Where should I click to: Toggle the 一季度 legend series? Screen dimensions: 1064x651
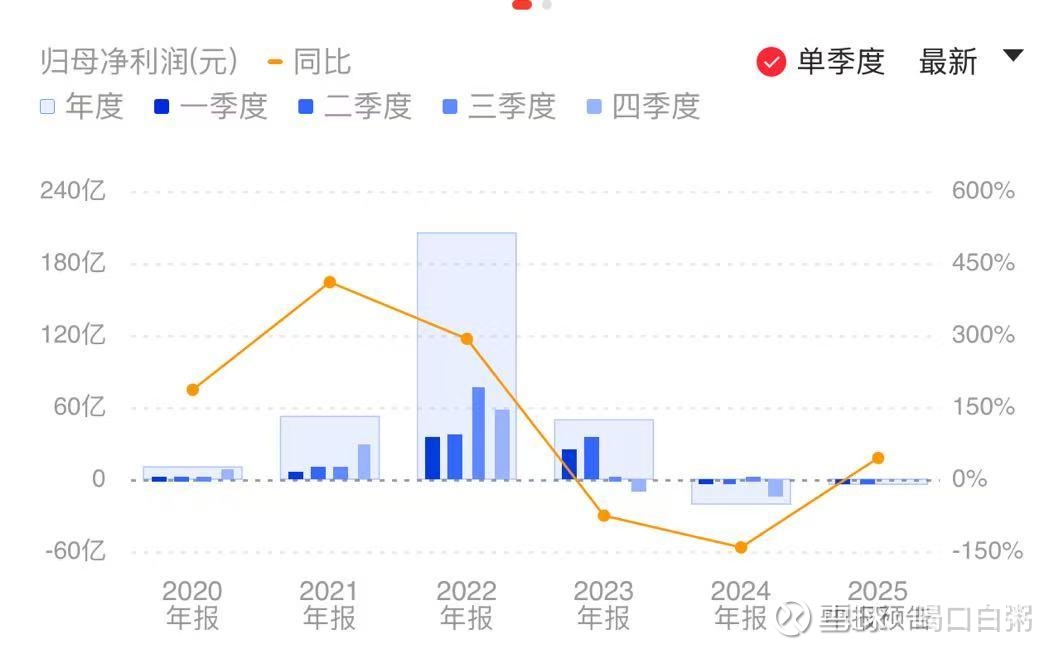pyautogui.click(x=211, y=106)
